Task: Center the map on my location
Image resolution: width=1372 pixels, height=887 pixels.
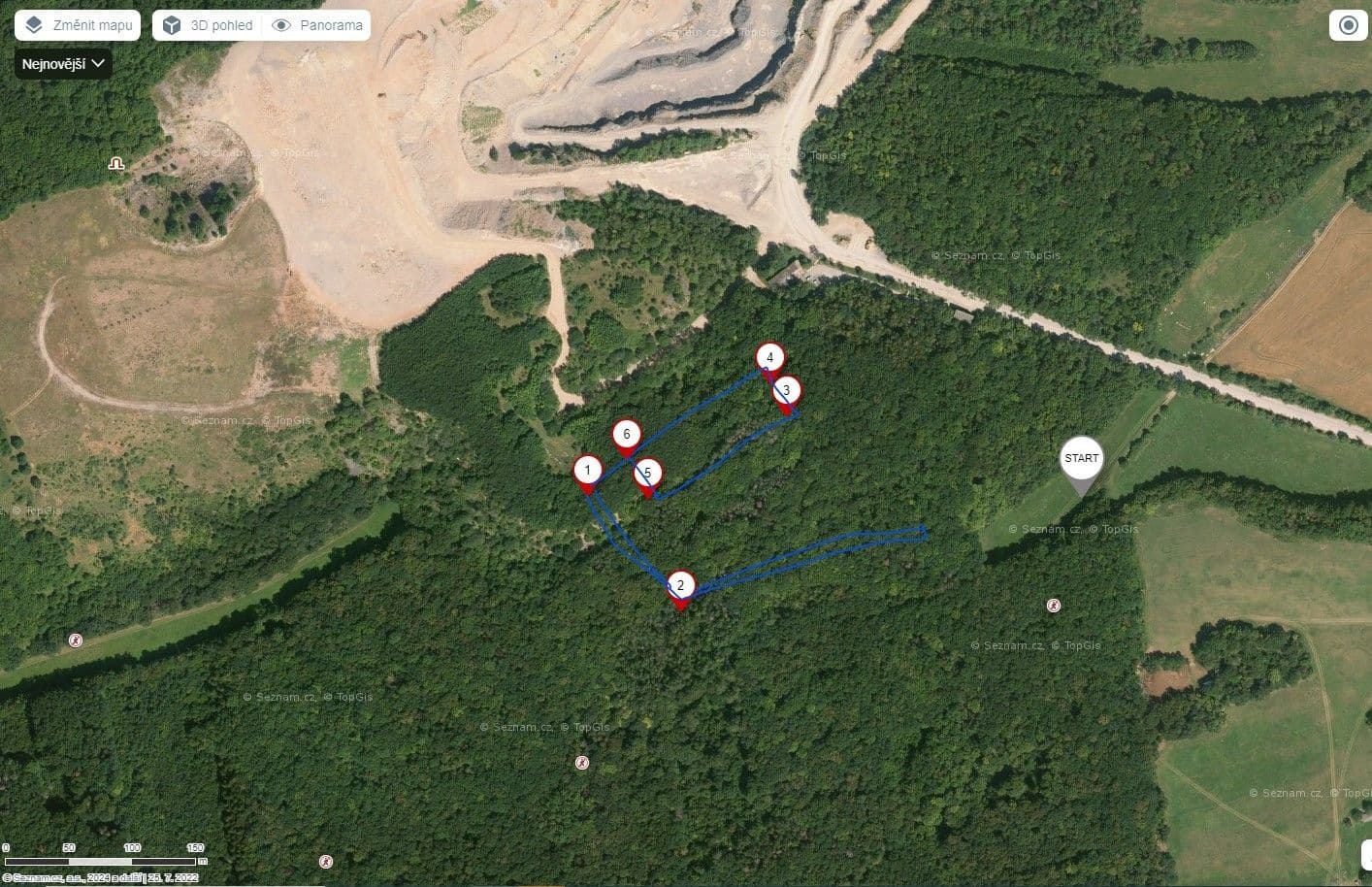Action: click(x=1348, y=25)
